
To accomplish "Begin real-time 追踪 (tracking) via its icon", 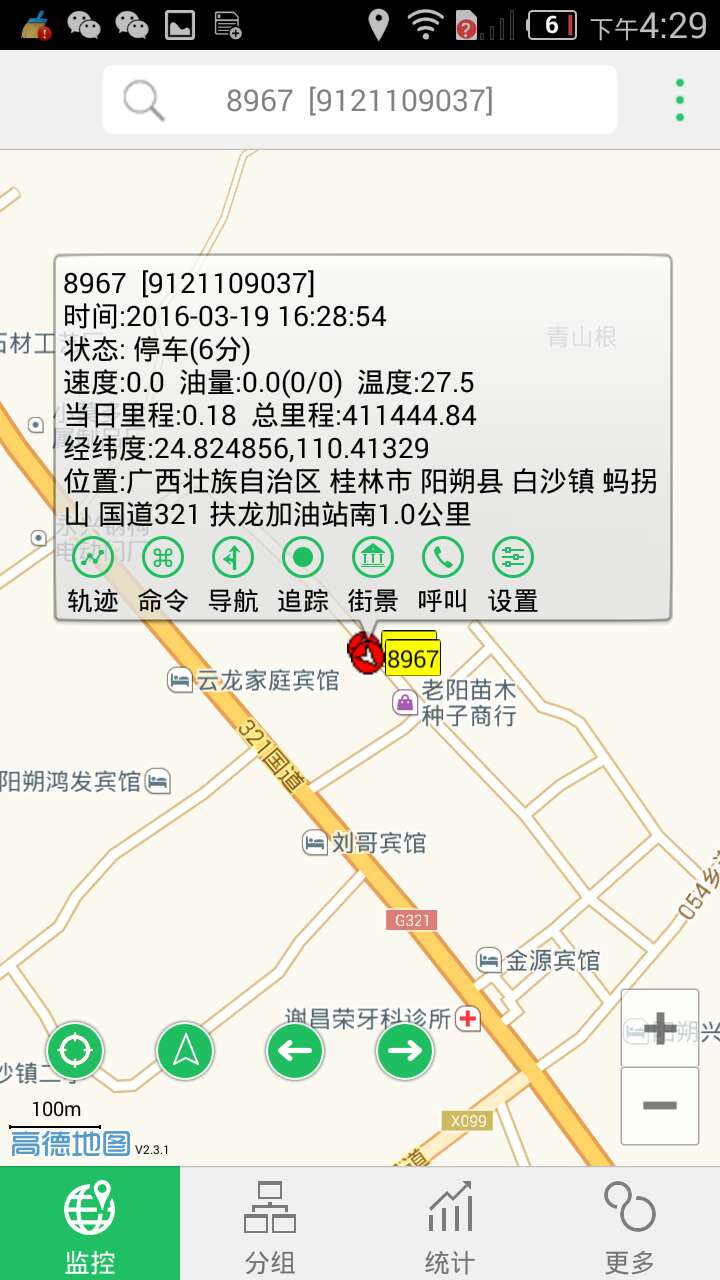I will click(x=302, y=557).
